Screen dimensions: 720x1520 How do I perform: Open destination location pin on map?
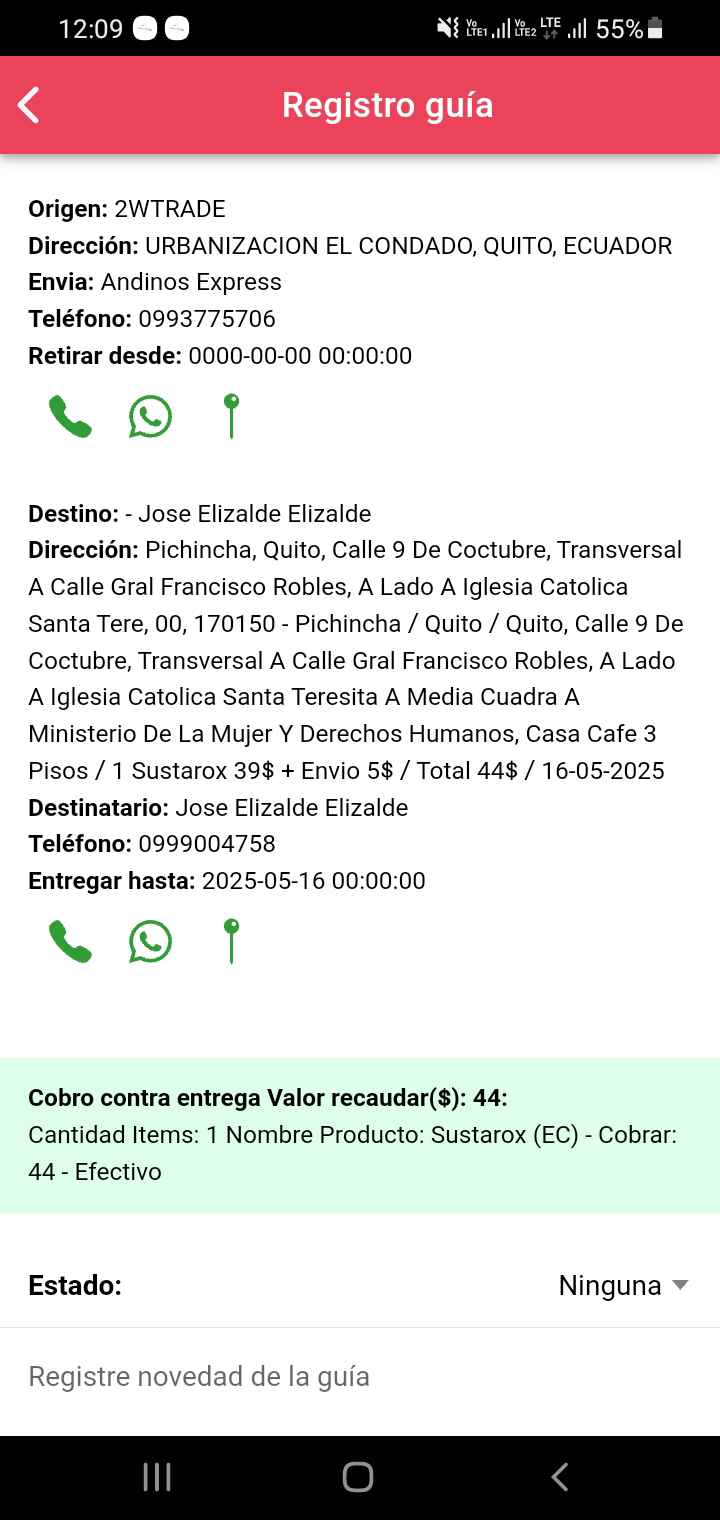click(231, 941)
